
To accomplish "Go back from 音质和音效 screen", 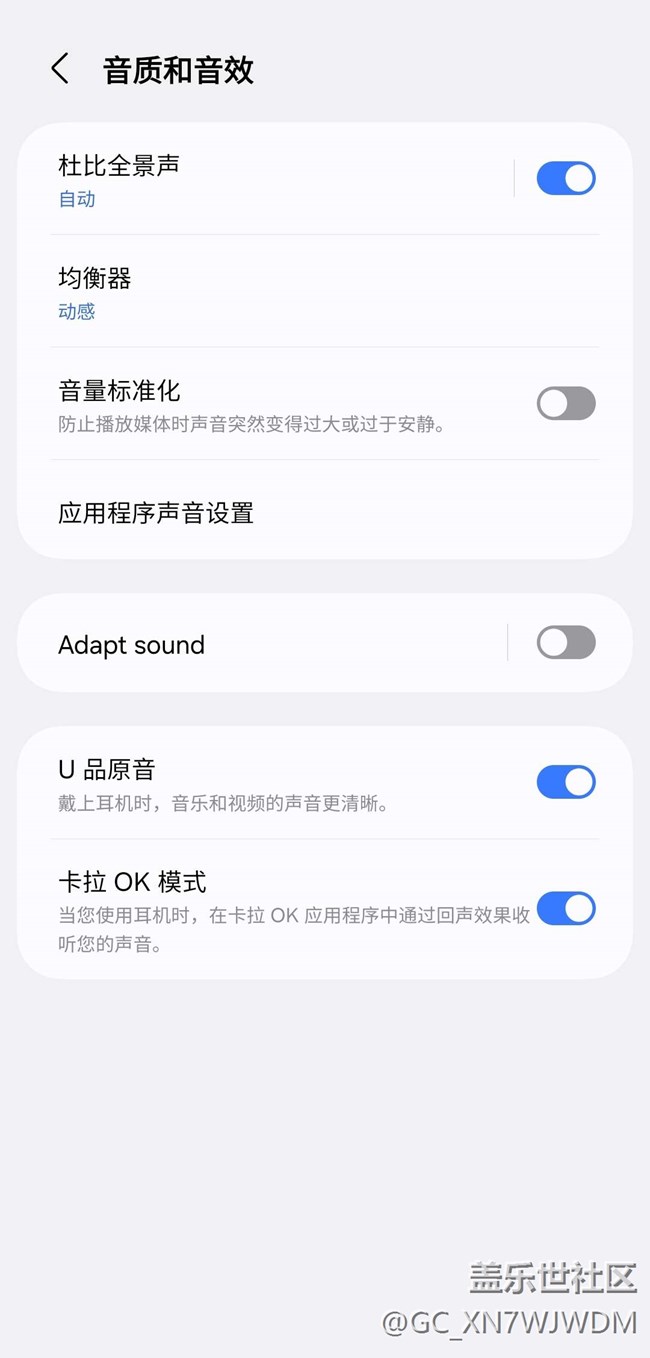I will point(60,69).
